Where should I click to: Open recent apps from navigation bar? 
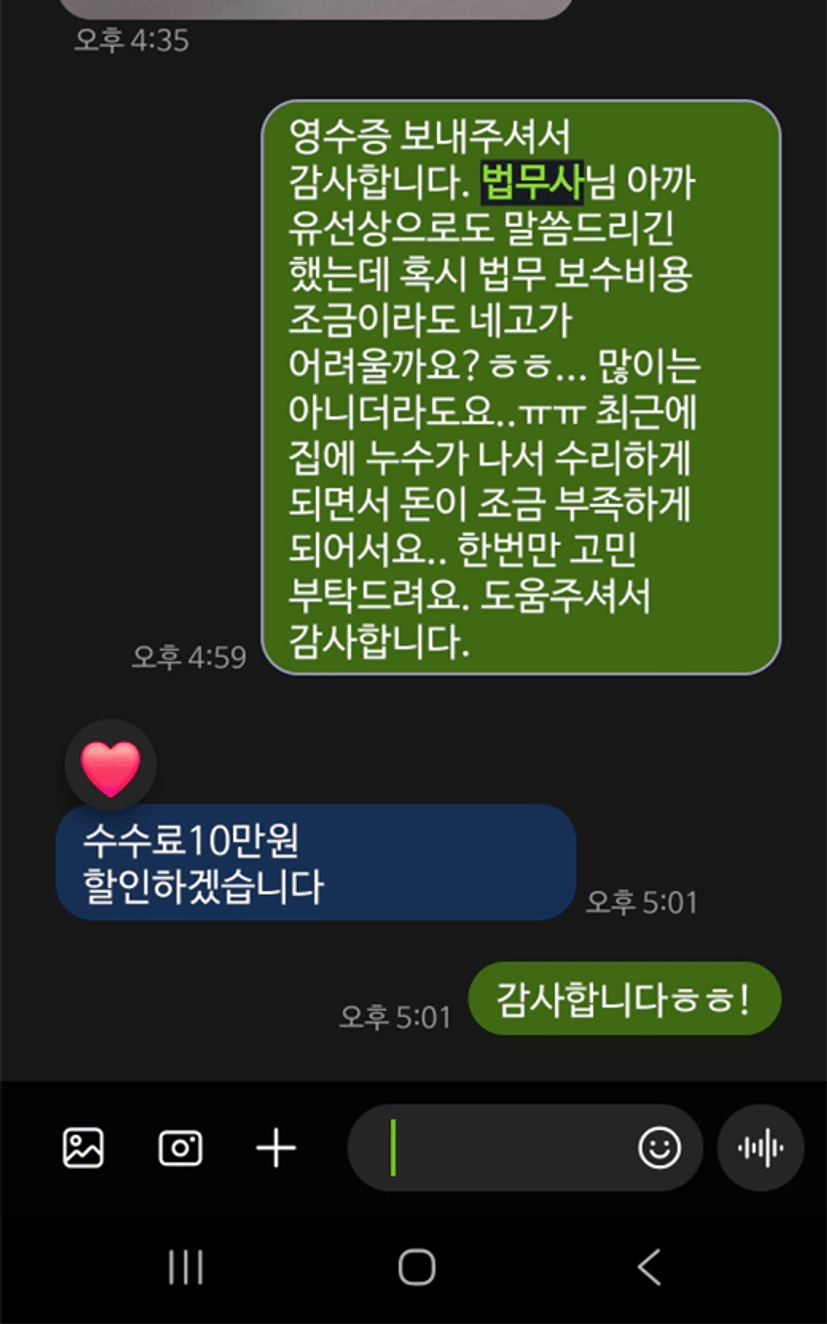pyautogui.click(x=185, y=1267)
